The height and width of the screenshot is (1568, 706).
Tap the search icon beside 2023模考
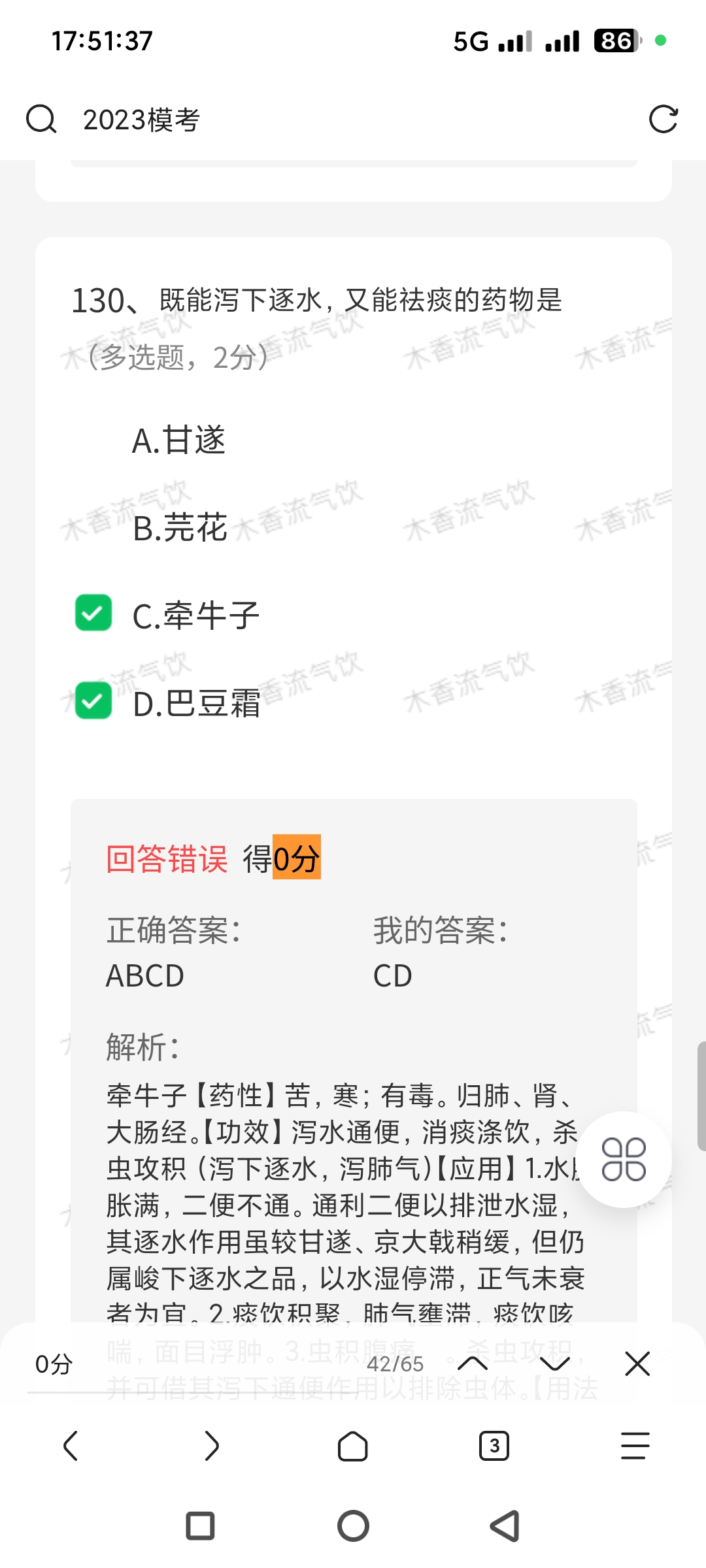tap(41, 120)
